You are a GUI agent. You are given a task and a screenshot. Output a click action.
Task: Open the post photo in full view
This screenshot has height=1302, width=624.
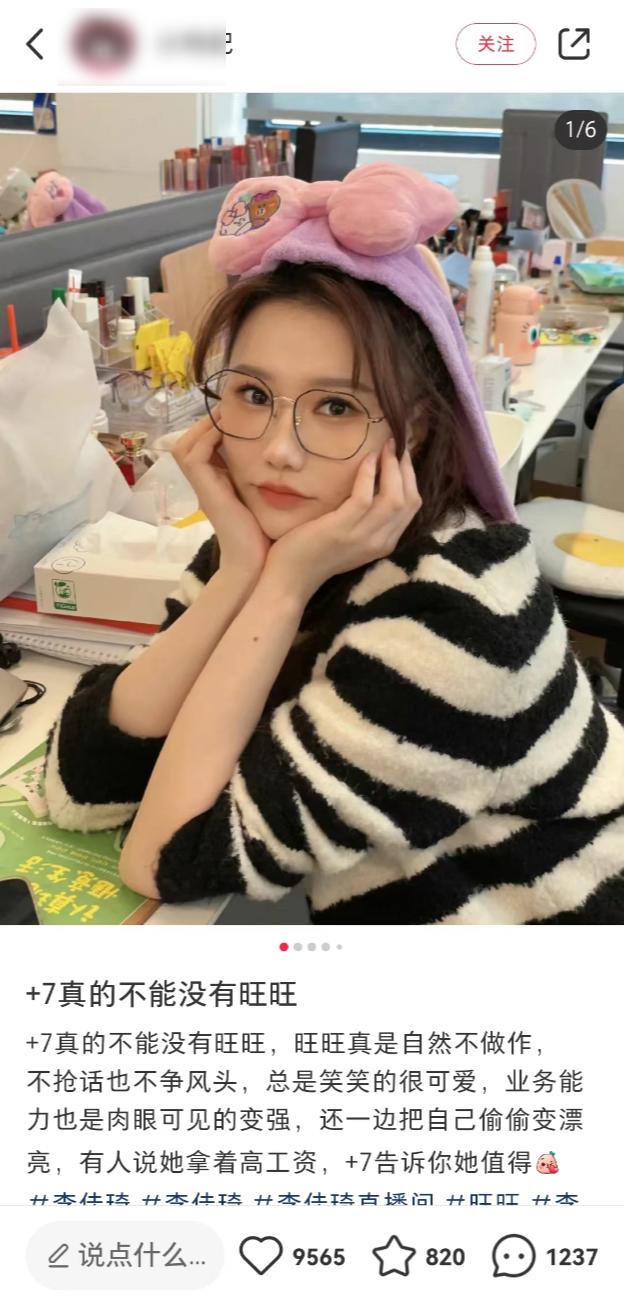[312, 508]
